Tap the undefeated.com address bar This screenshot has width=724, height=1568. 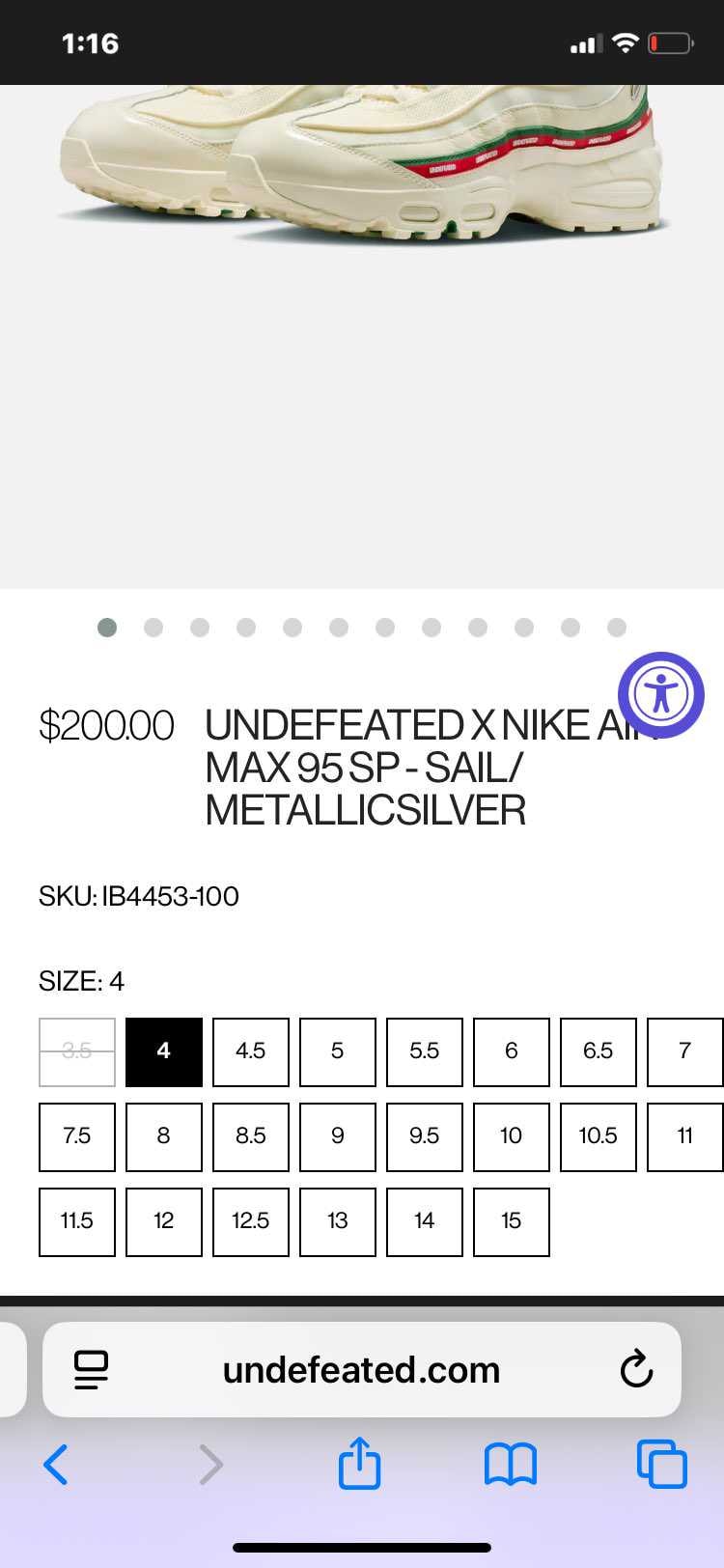pyautogui.click(x=362, y=1369)
